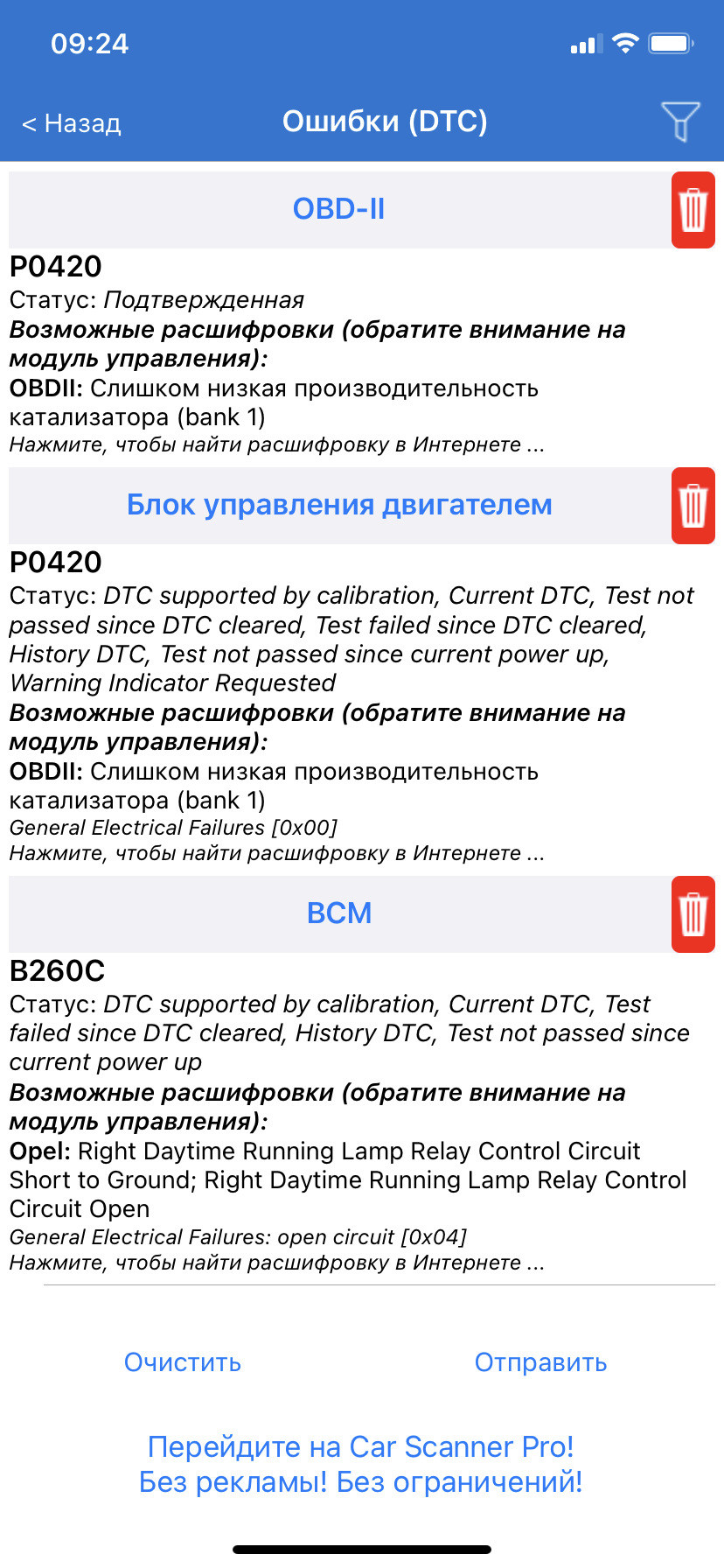Image resolution: width=724 pixels, height=1568 pixels.
Task: Open the filter funnel icon
Action: [x=679, y=121]
